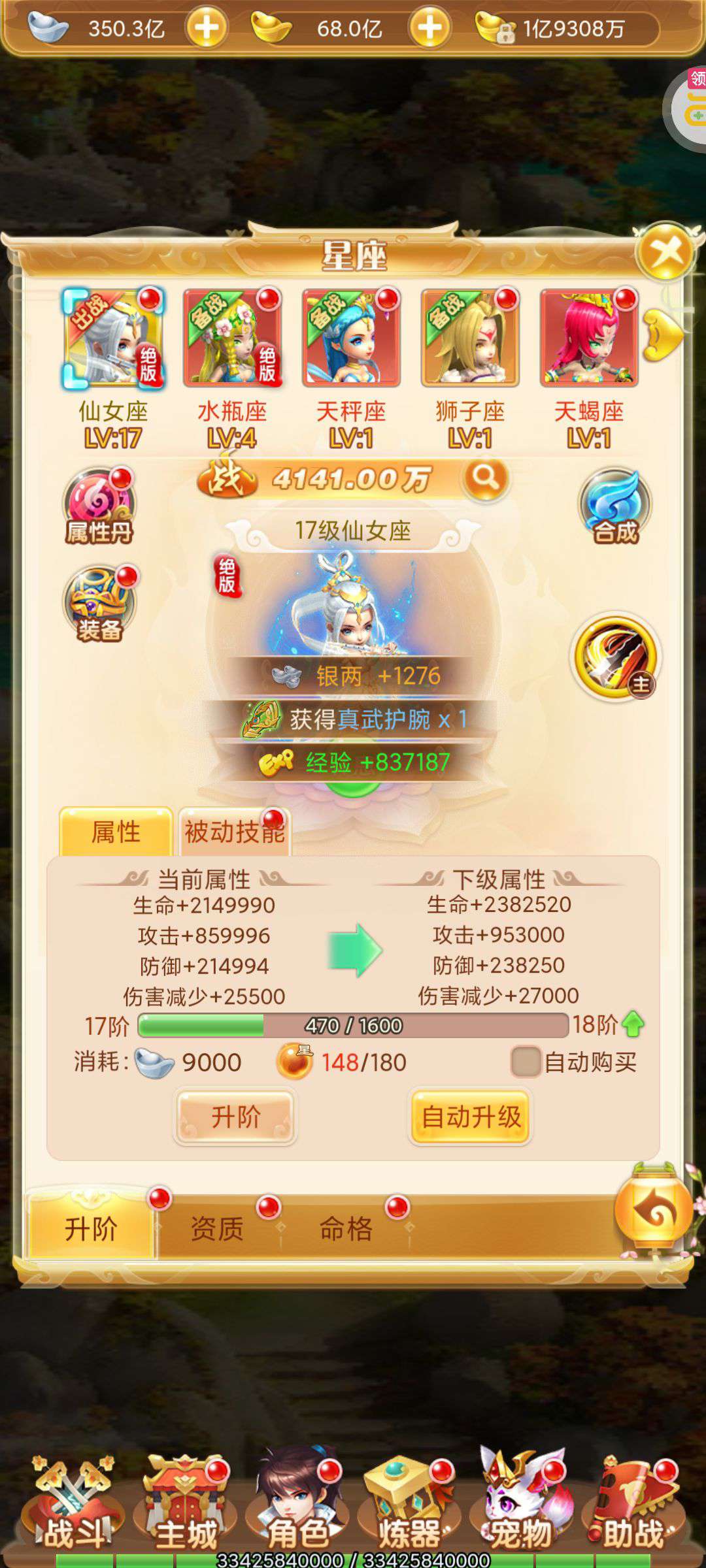Viewport: 706px width, 1568px height.
Task: Tap the magnifier next to battle power
Action: pyautogui.click(x=485, y=479)
